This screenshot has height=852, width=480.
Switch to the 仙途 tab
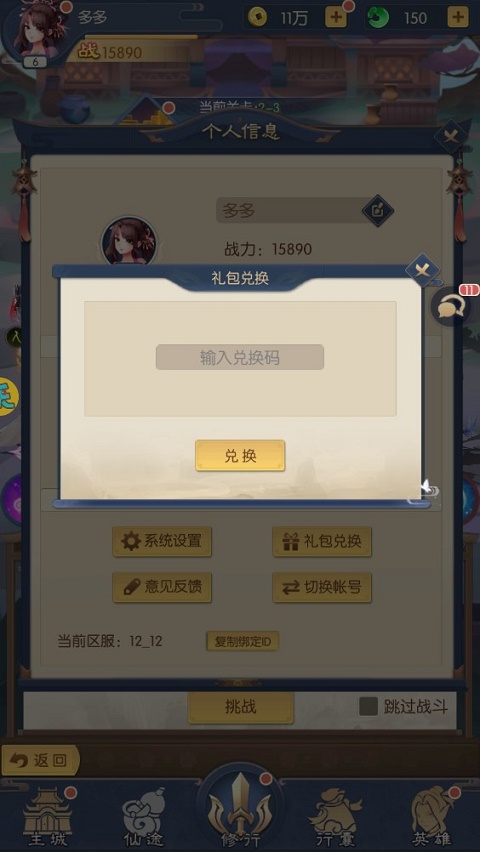click(x=142, y=818)
